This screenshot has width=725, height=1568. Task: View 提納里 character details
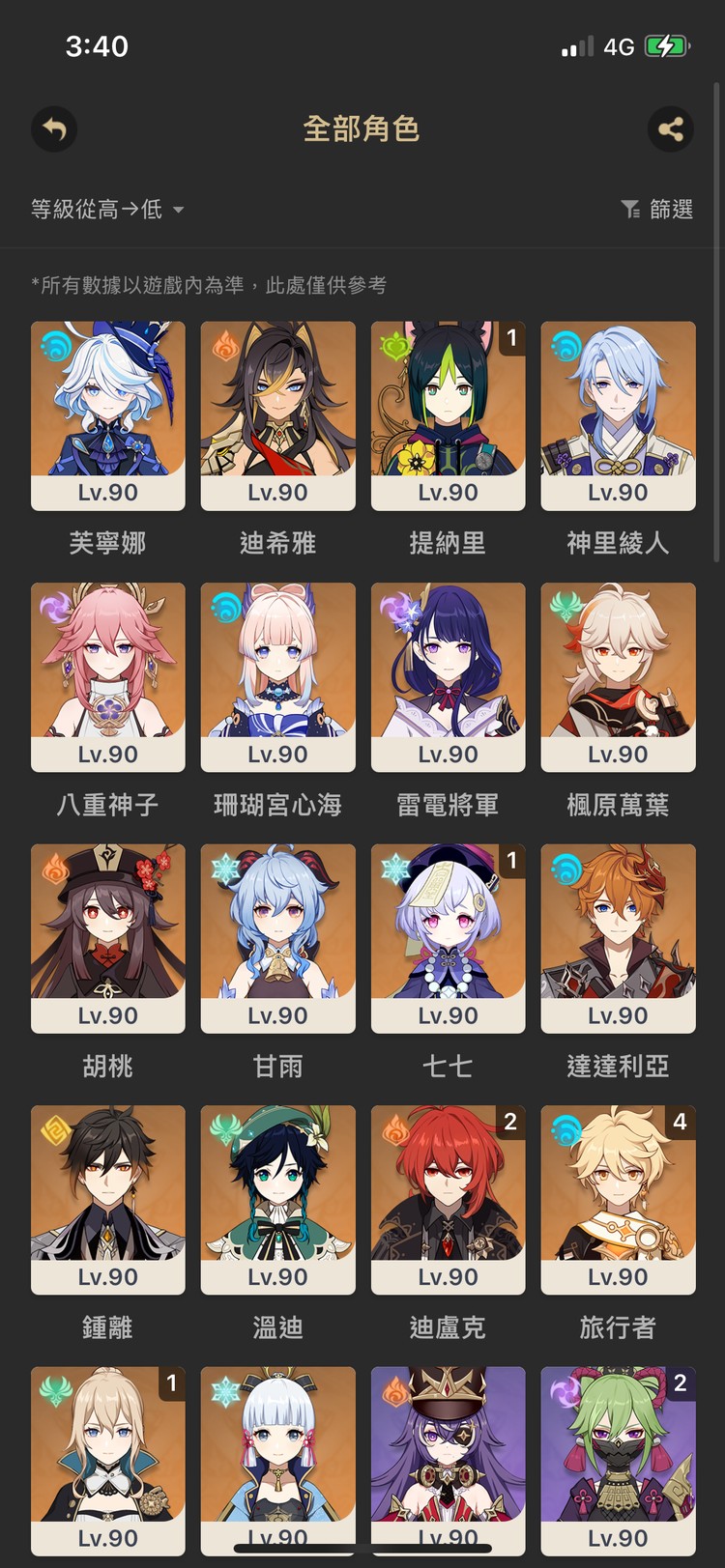point(448,415)
